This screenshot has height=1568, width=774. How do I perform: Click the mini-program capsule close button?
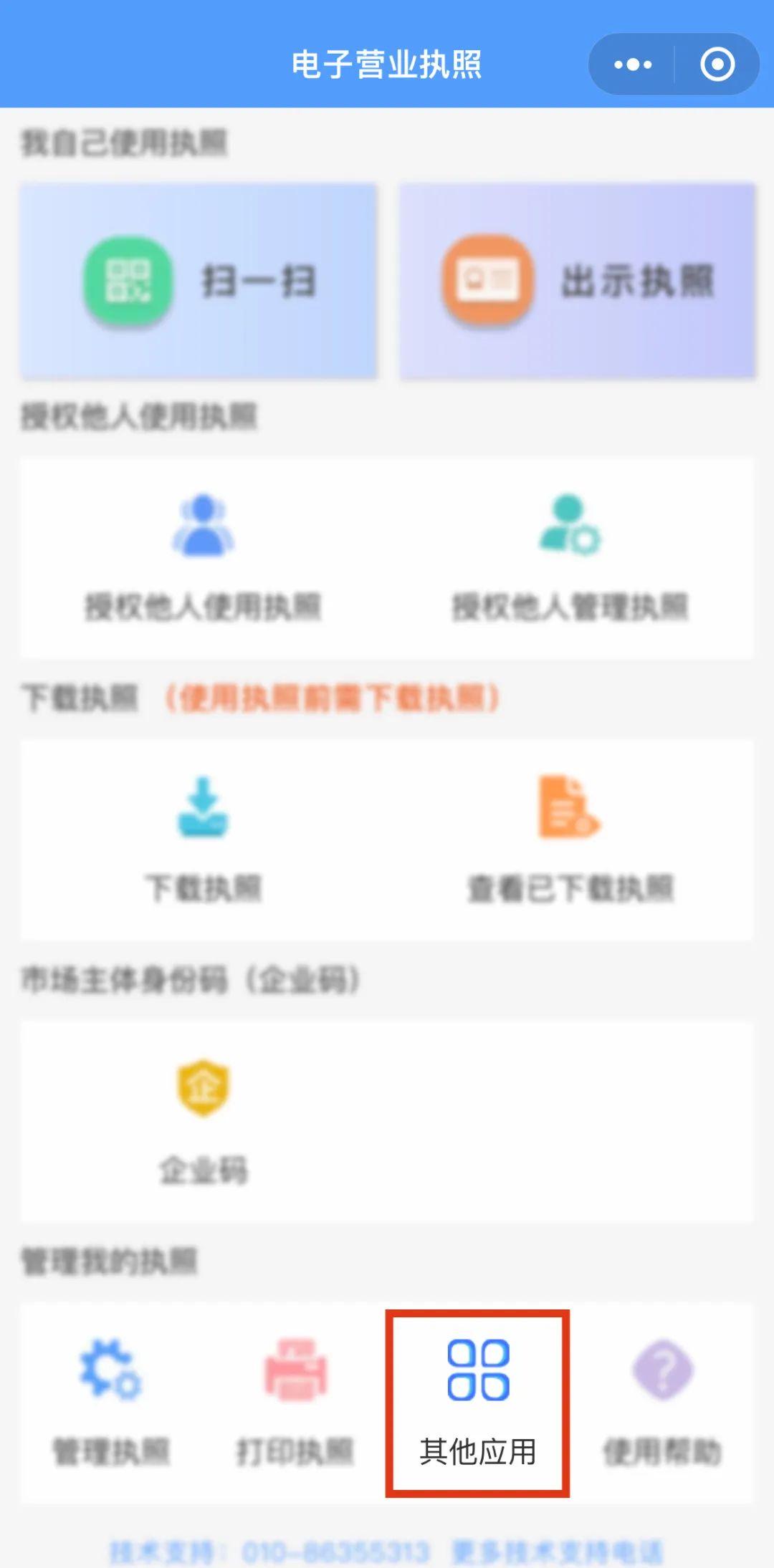click(715, 64)
